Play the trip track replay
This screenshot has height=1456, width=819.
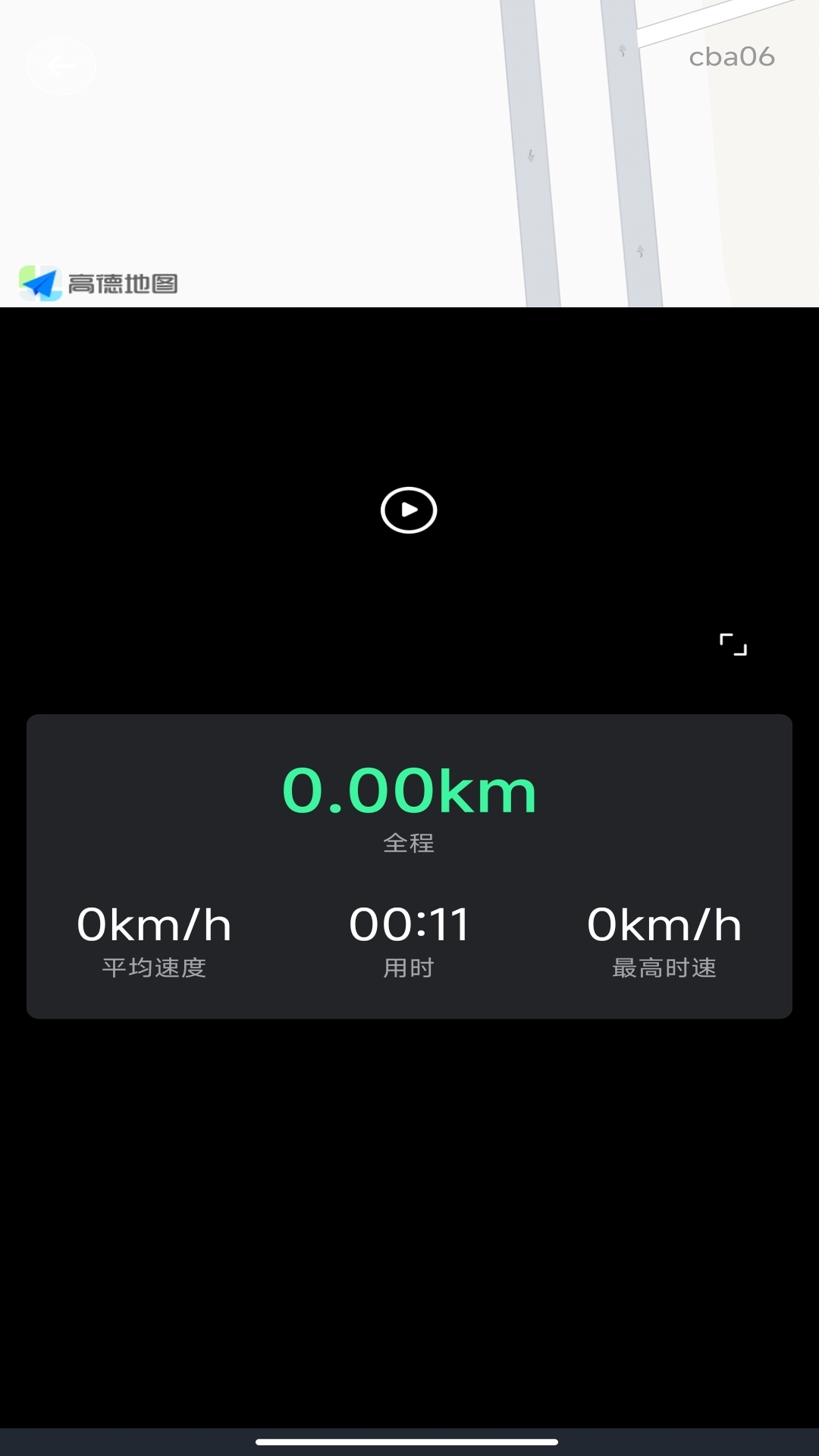409,510
